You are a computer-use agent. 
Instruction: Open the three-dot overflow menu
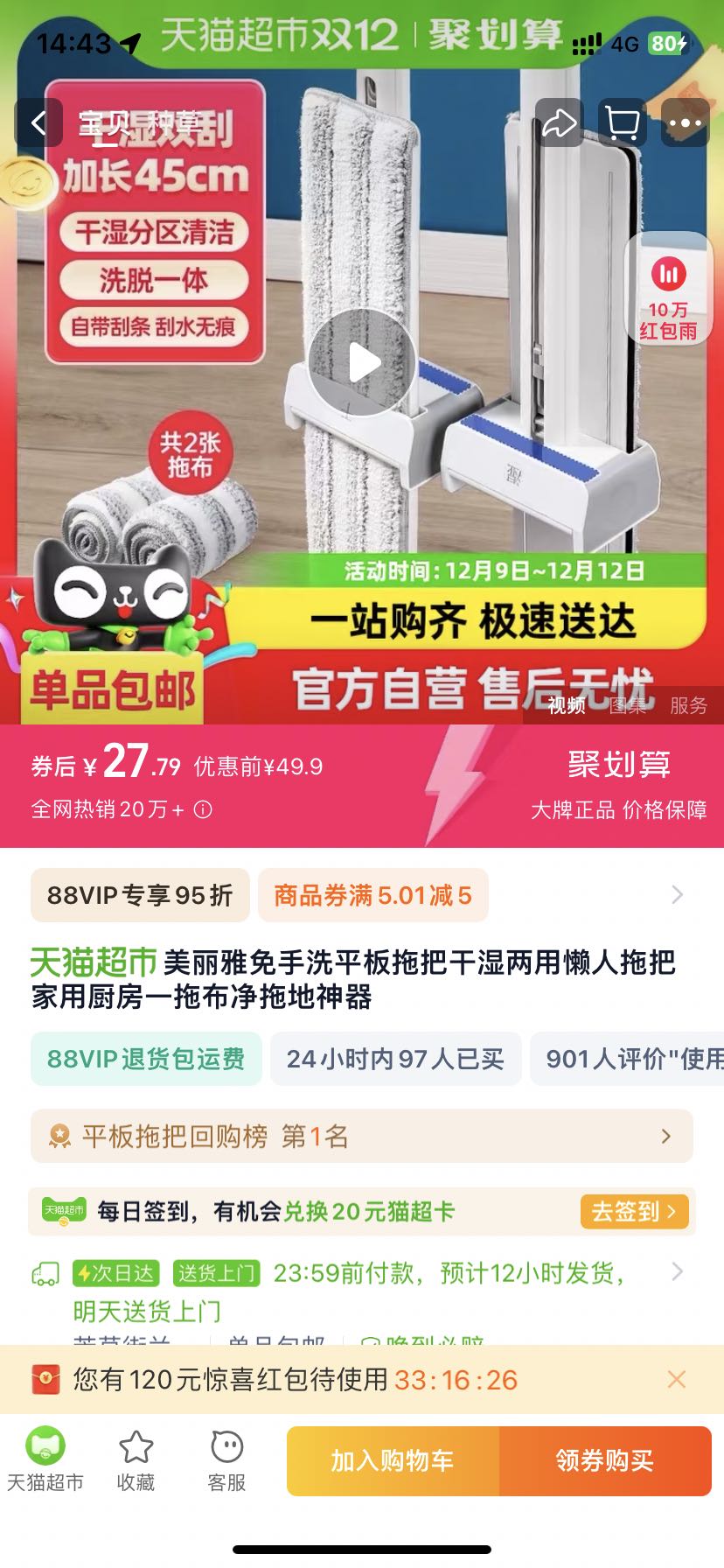click(x=685, y=122)
